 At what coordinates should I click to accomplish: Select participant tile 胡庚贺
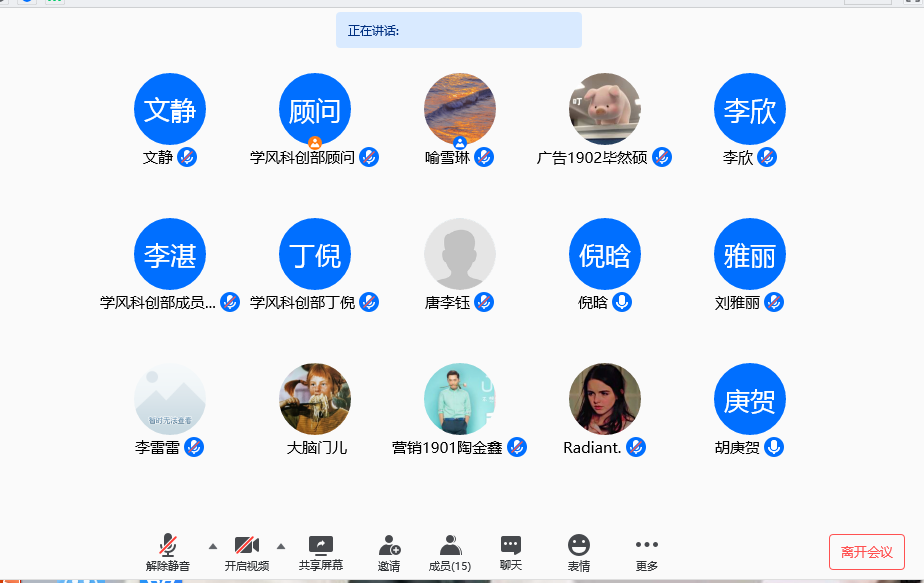click(x=750, y=399)
